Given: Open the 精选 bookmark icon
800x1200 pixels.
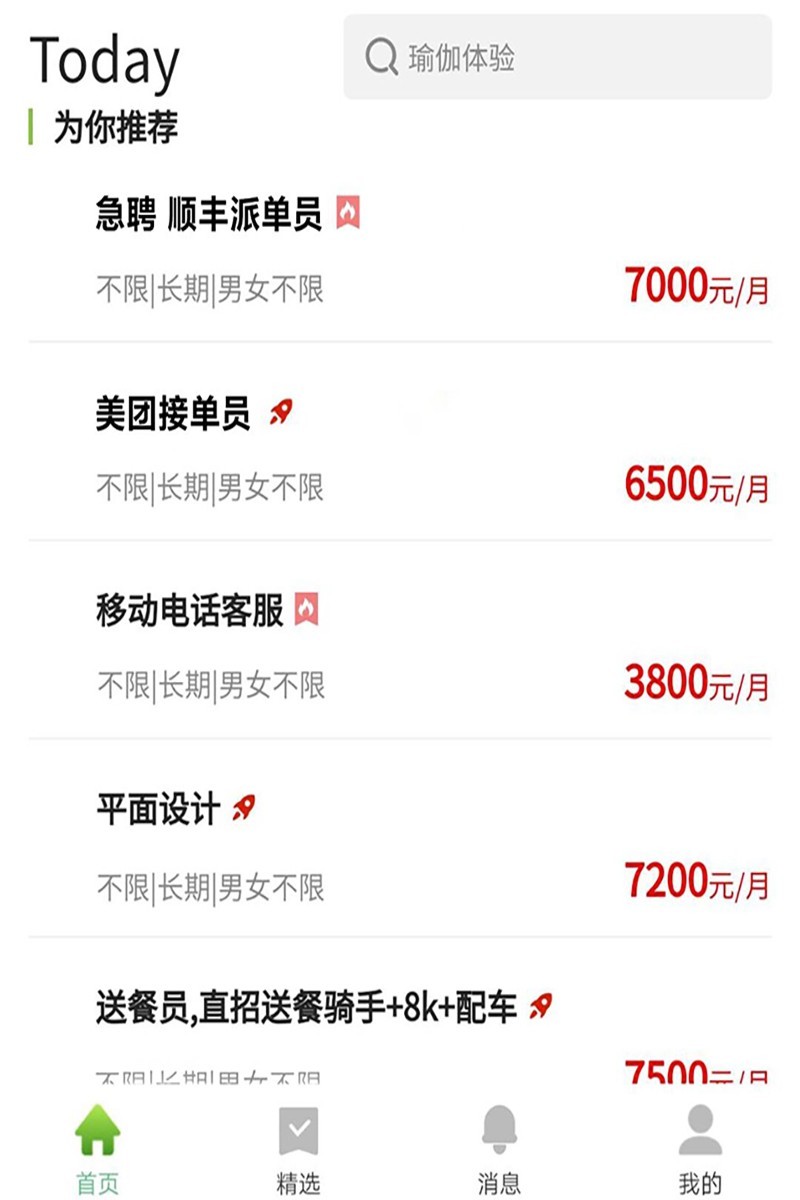Looking at the screenshot, I should tap(298, 1128).
